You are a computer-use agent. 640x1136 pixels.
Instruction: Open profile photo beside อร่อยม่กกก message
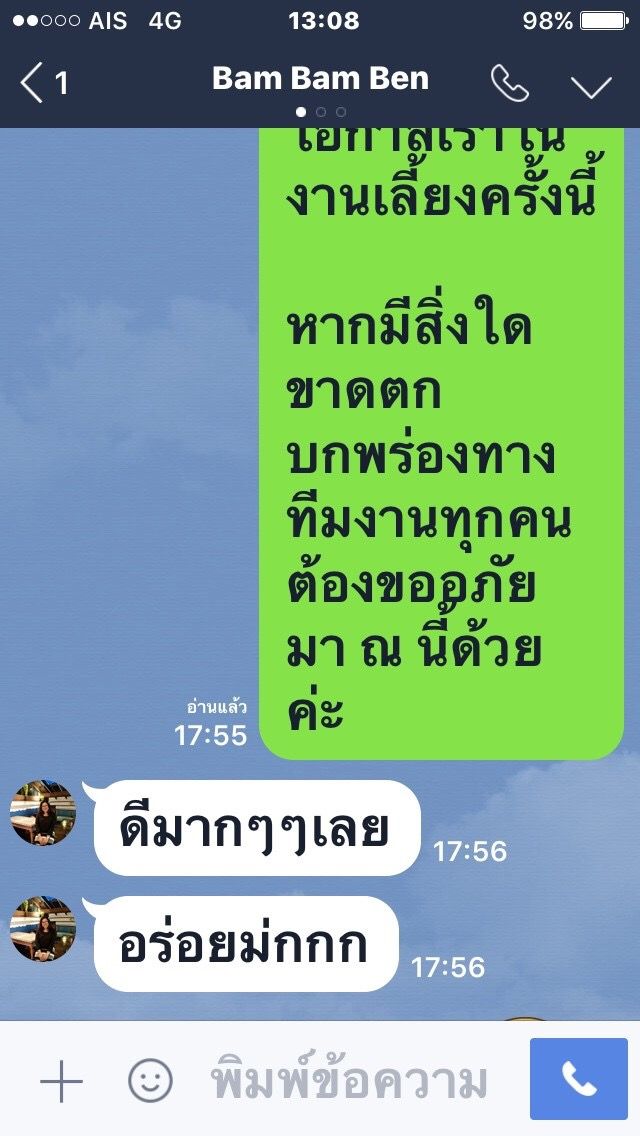(x=43, y=928)
